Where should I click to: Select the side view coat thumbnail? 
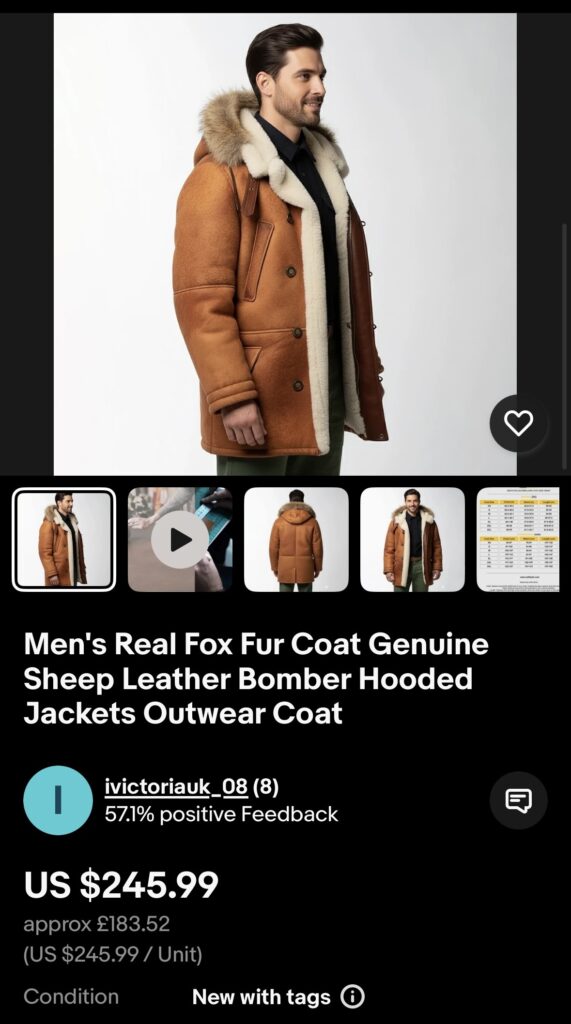(x=63, y=539)
